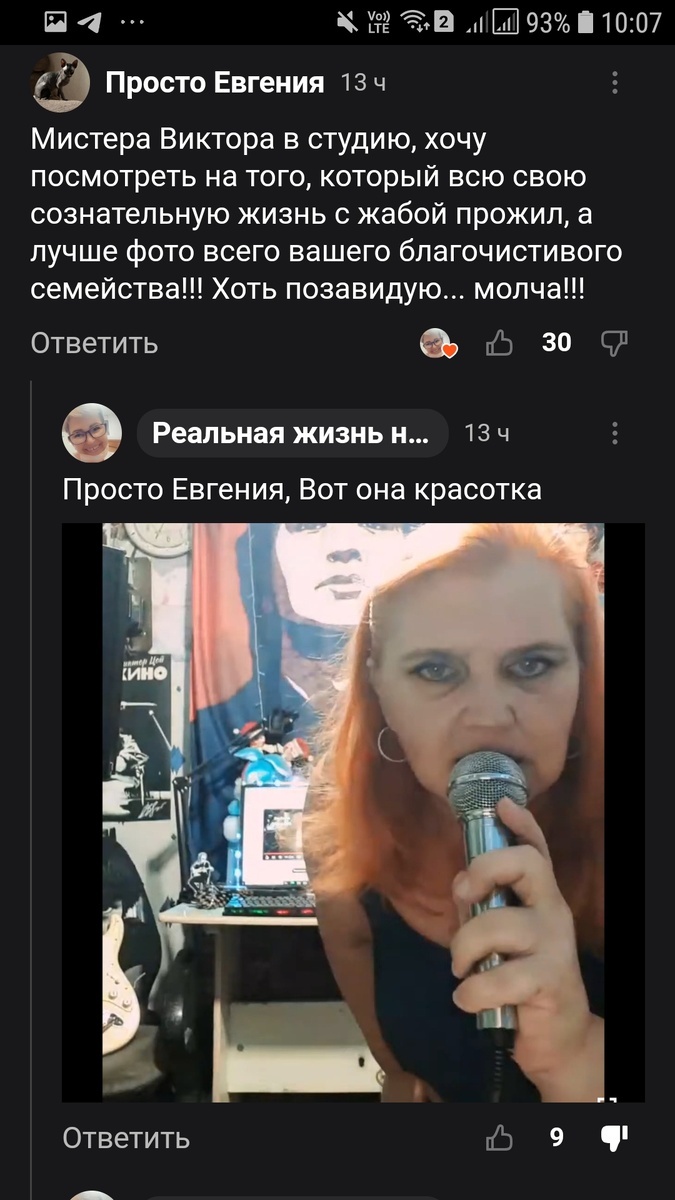The image size is (675, 1200).
Task: Like Просто Евгения's comment
Action: [x=499, y=343]
